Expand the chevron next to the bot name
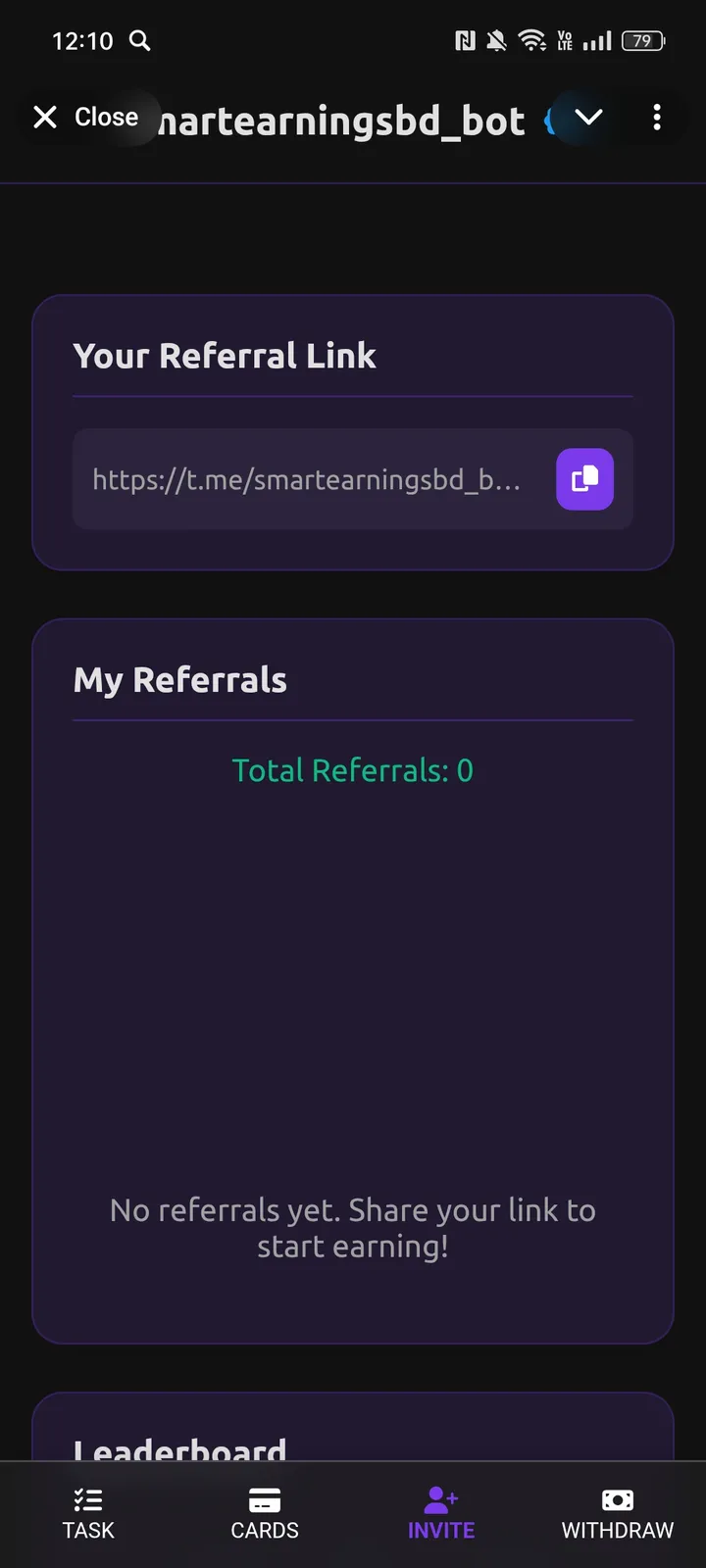This screenshot has width=706, height=1568. pos(588,117)
